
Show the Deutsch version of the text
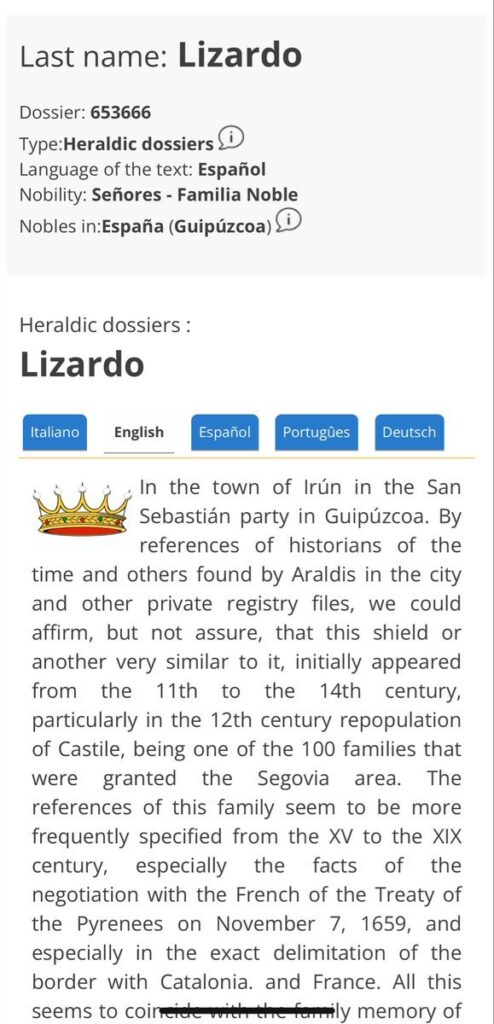[x=409, y=432]
